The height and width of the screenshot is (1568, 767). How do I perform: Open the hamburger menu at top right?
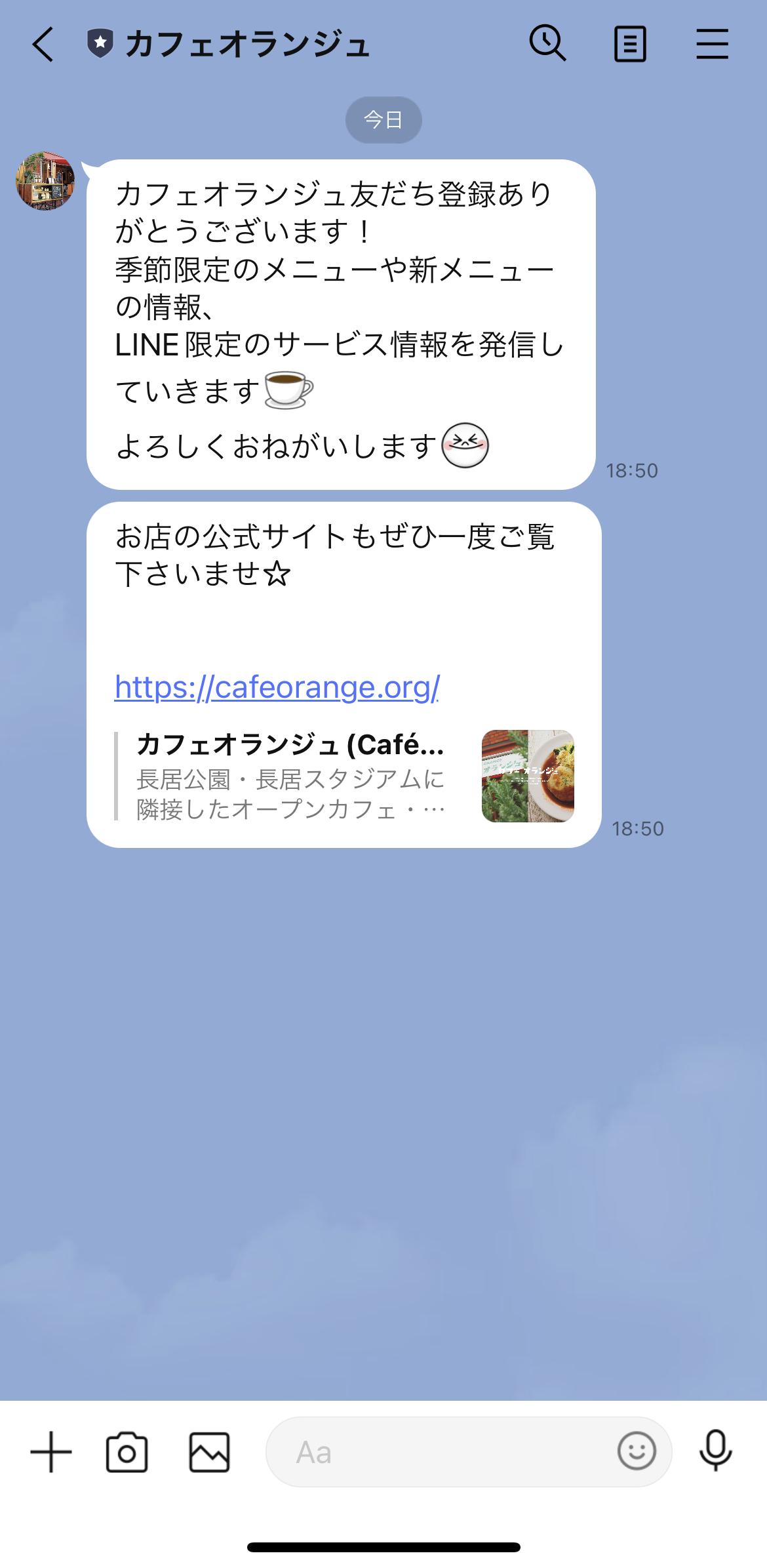pos(713,43)
